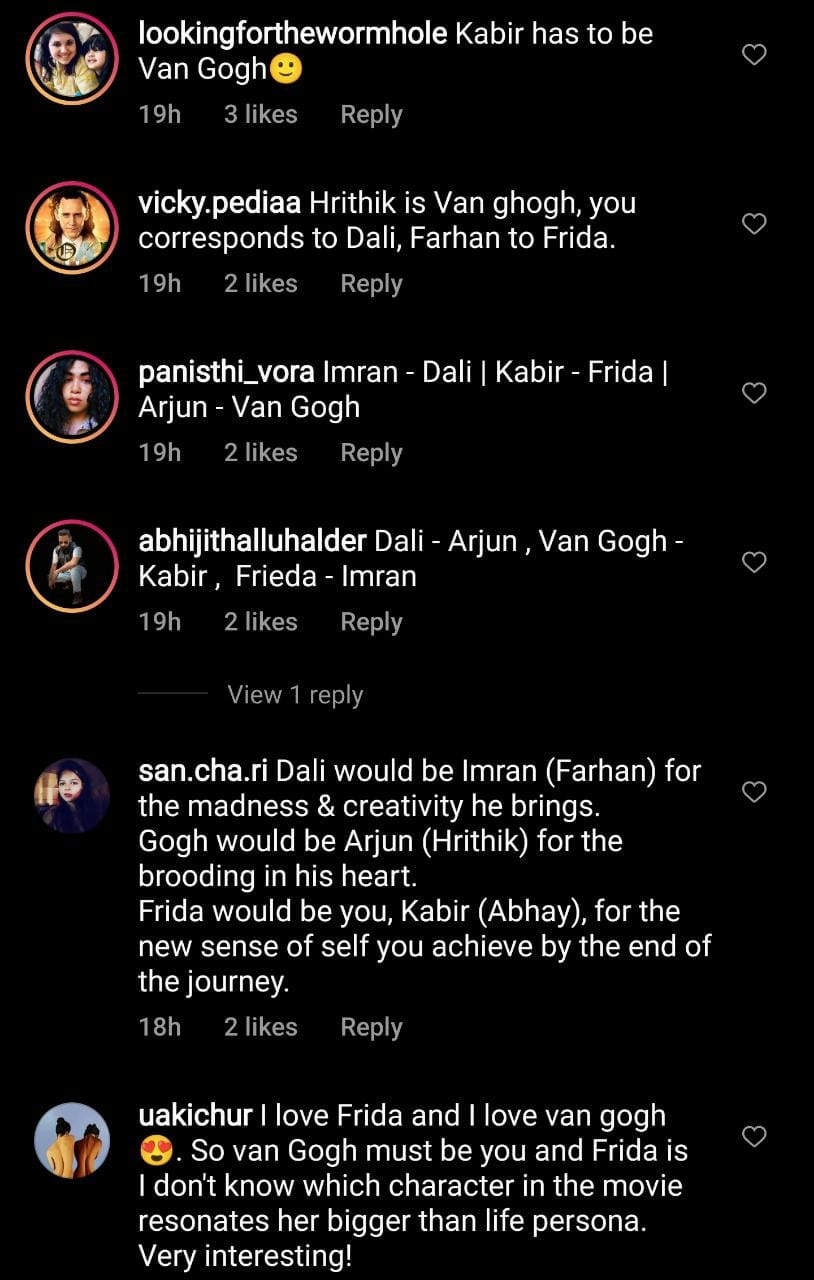The width and height of the screenshot is (814, 1280).
Task: Like san.cha.ri's comment
Action: (x=754, y=792)
